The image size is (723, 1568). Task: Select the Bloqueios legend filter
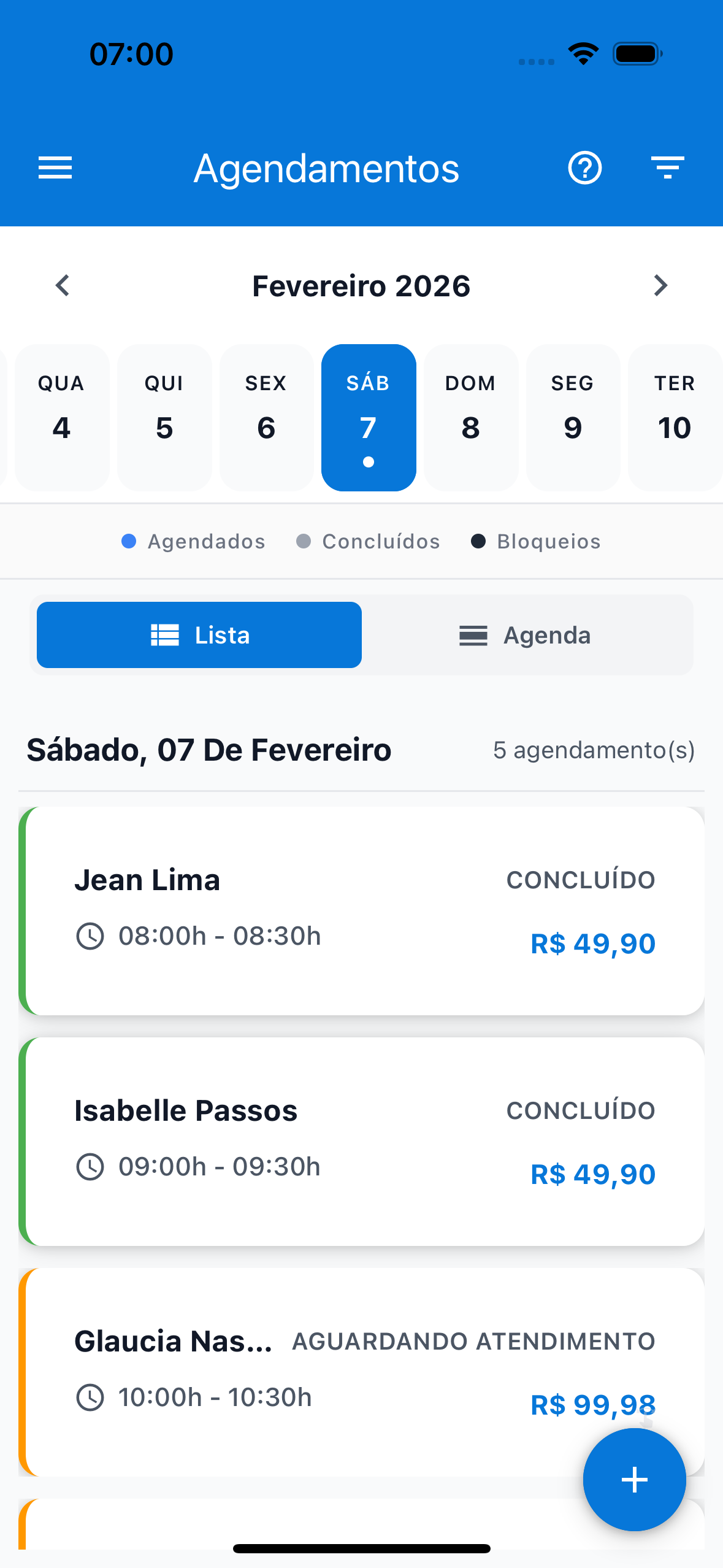click(535, 540)
